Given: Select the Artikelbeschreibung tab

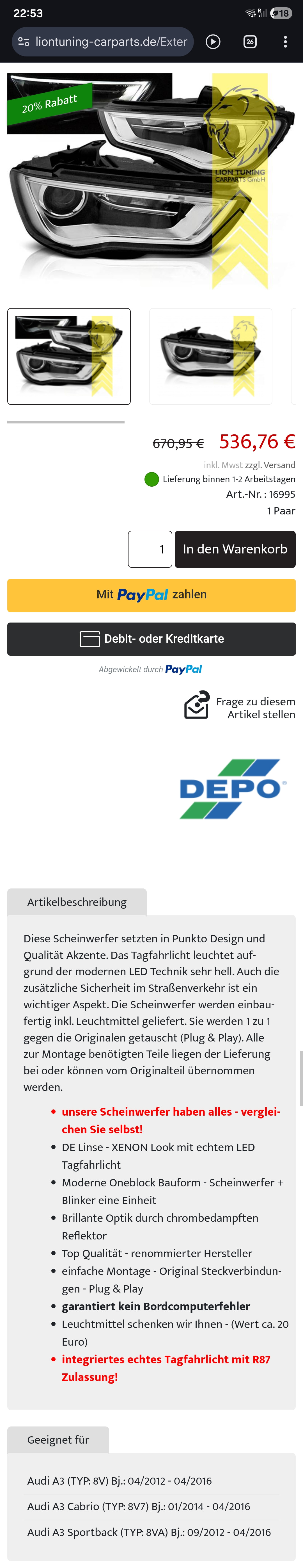Looking at the screenshot, I should [77, 901].
